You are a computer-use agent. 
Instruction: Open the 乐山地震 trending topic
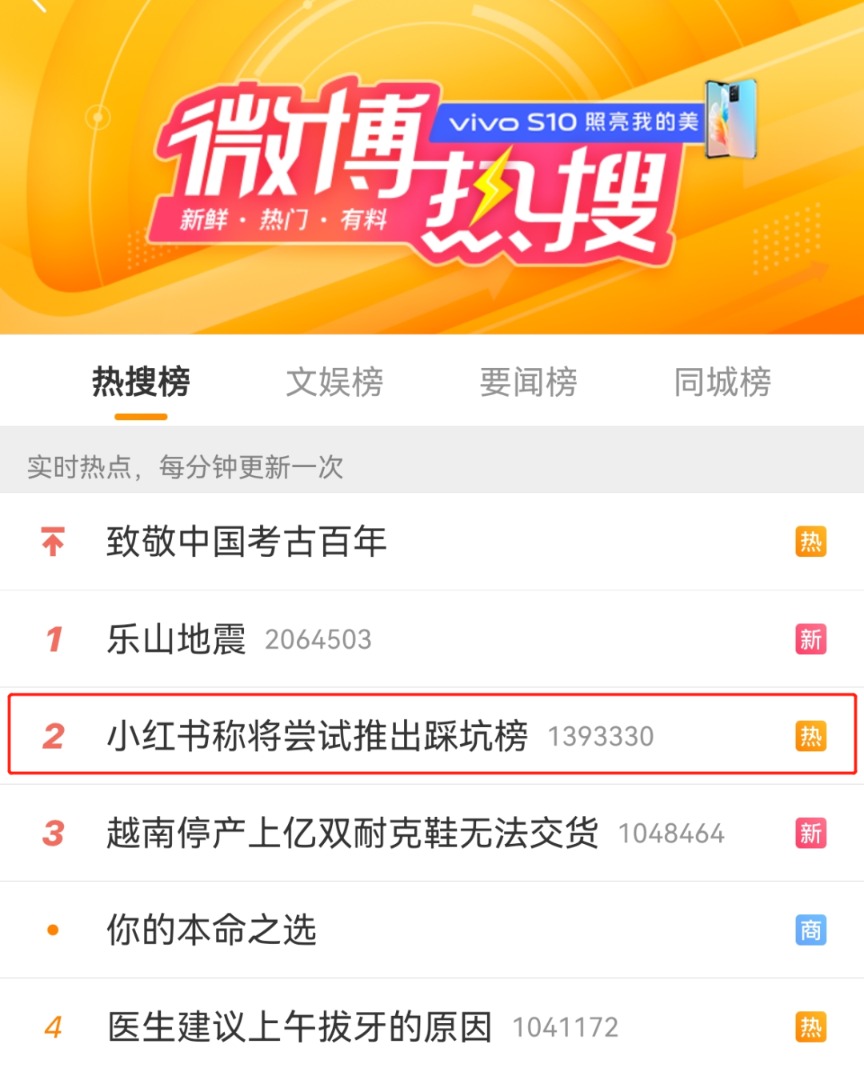click(176, 639)
